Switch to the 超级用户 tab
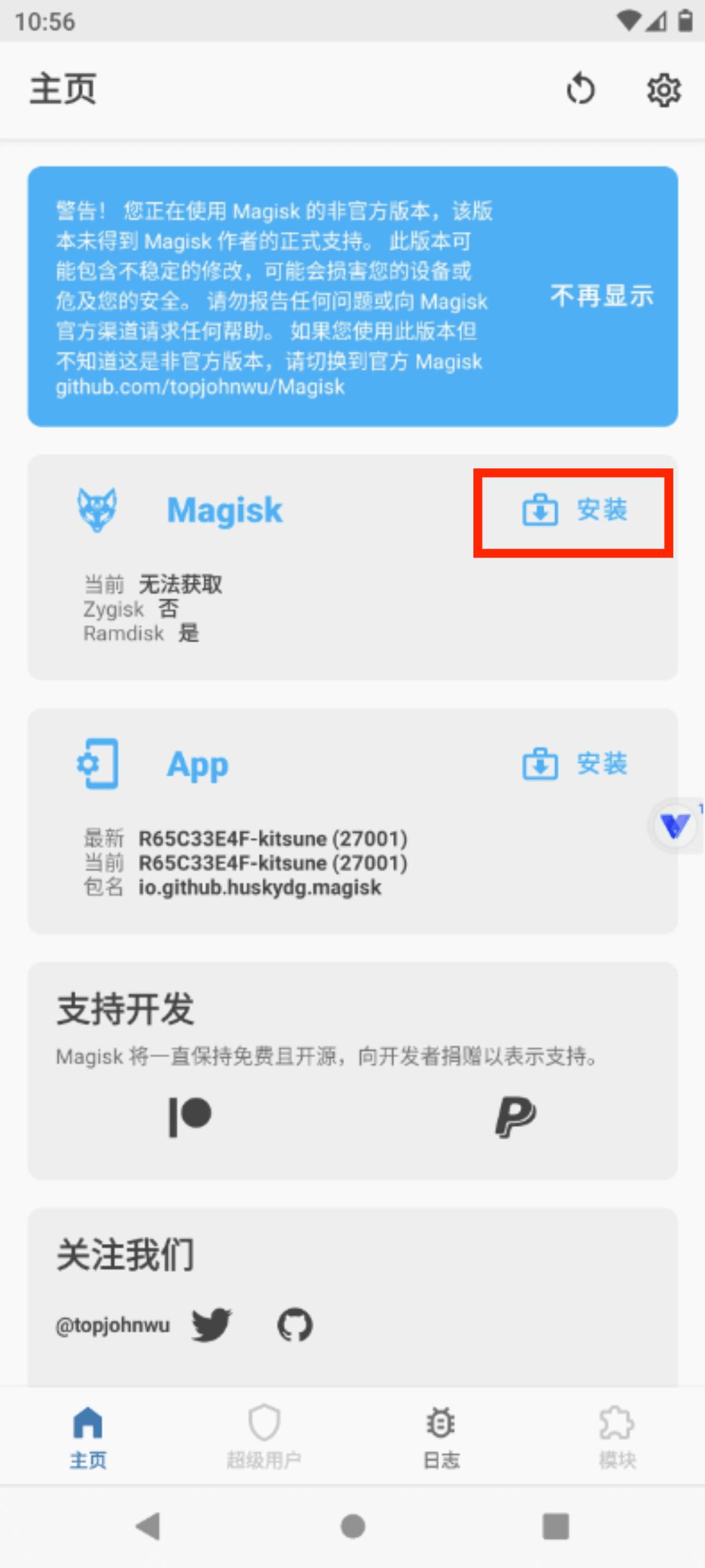 264,1437
